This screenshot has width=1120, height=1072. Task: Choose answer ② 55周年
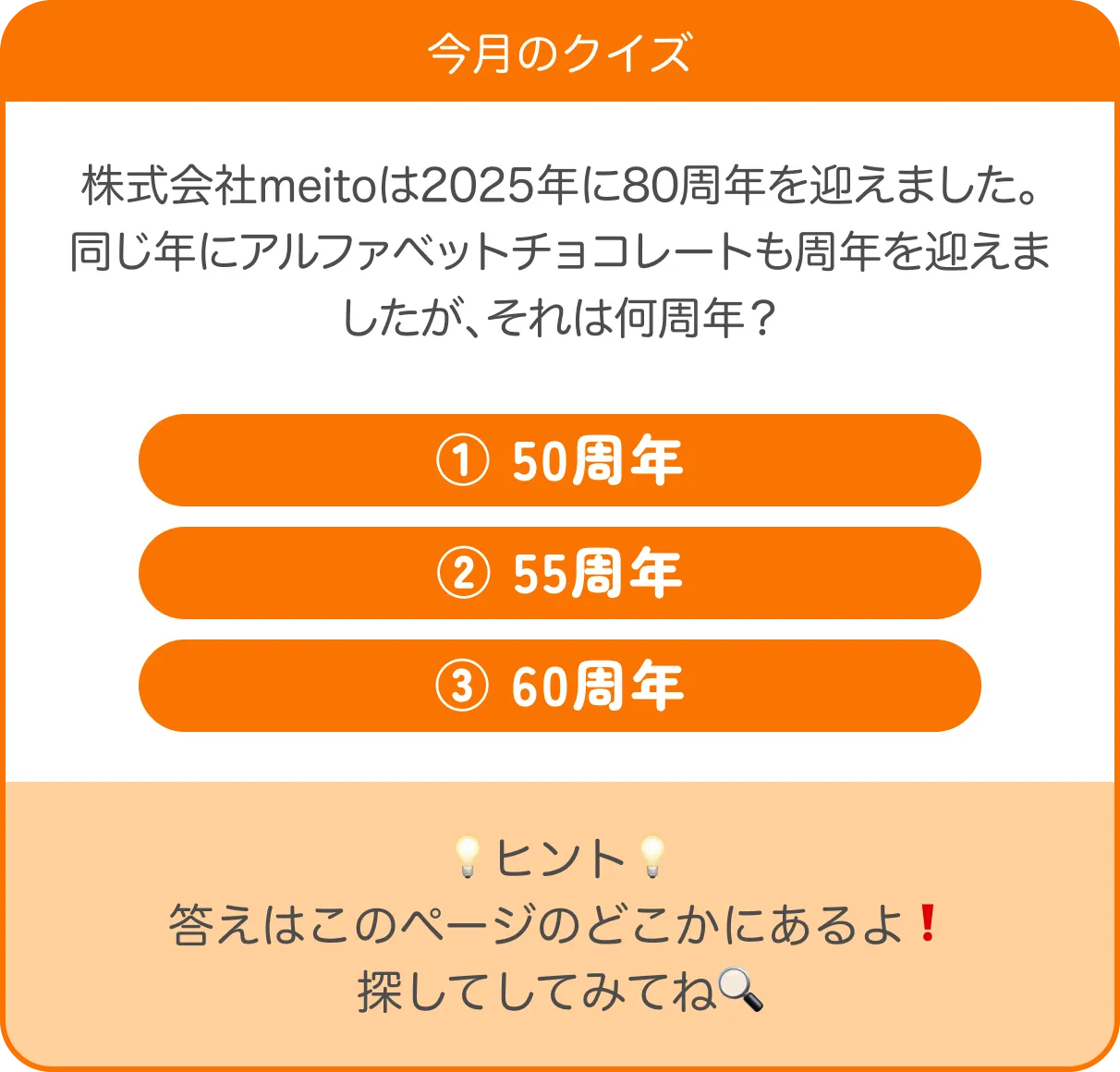(x=559, y=573)
